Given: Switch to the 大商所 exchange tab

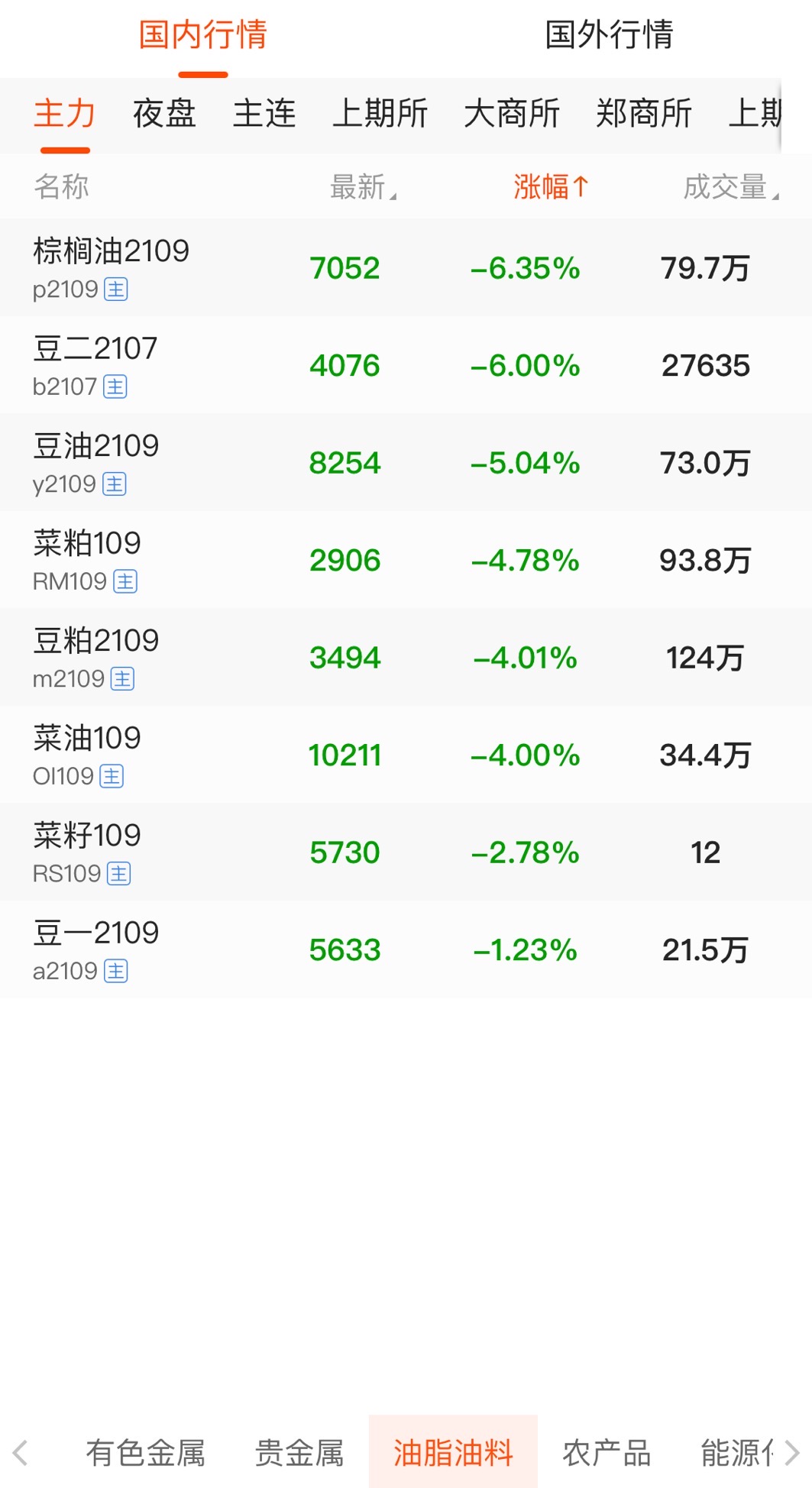Looking at the screenshot, I should click(x=511, y=114).
